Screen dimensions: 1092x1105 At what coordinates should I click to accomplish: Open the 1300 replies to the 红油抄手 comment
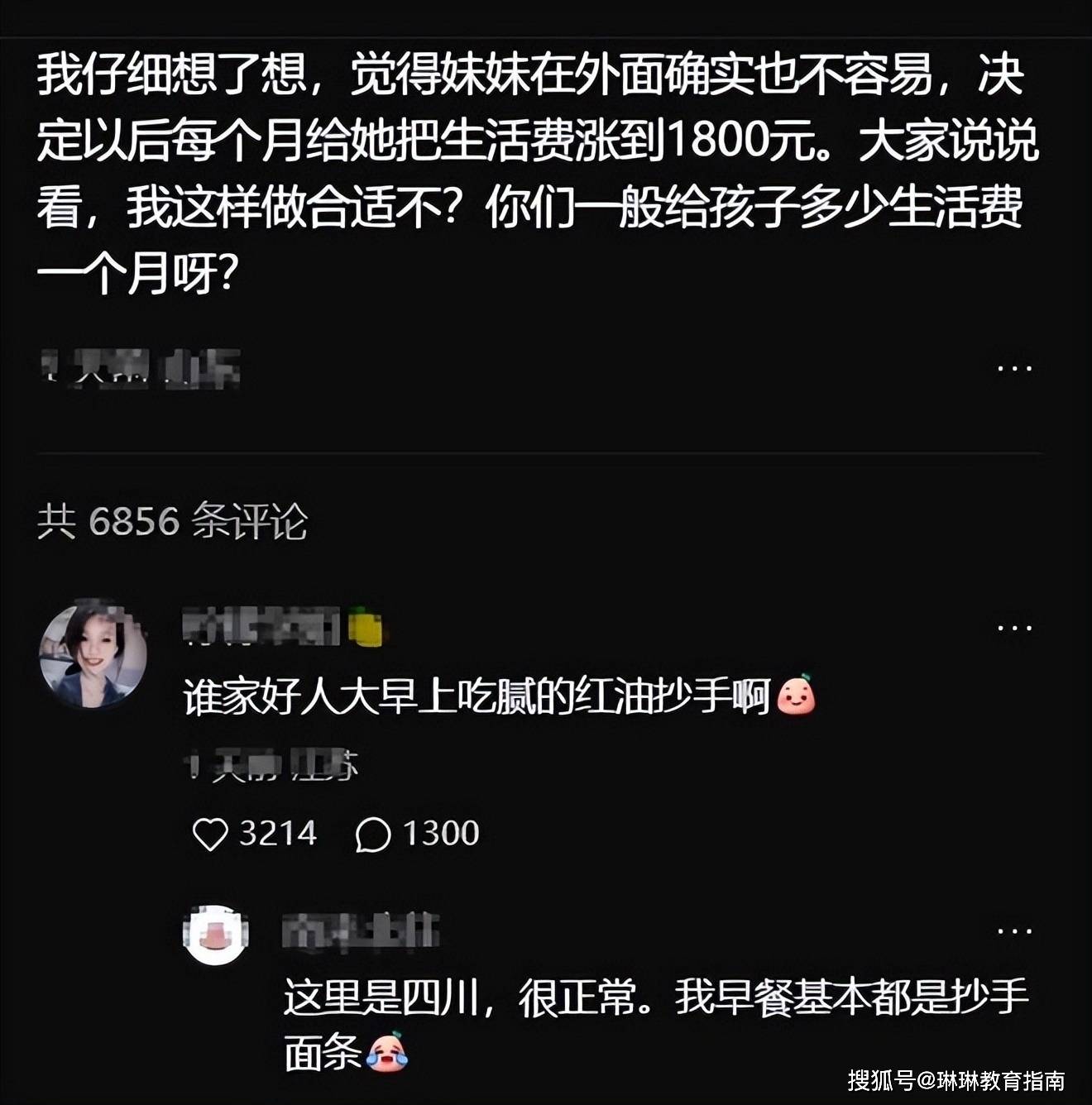373,834
